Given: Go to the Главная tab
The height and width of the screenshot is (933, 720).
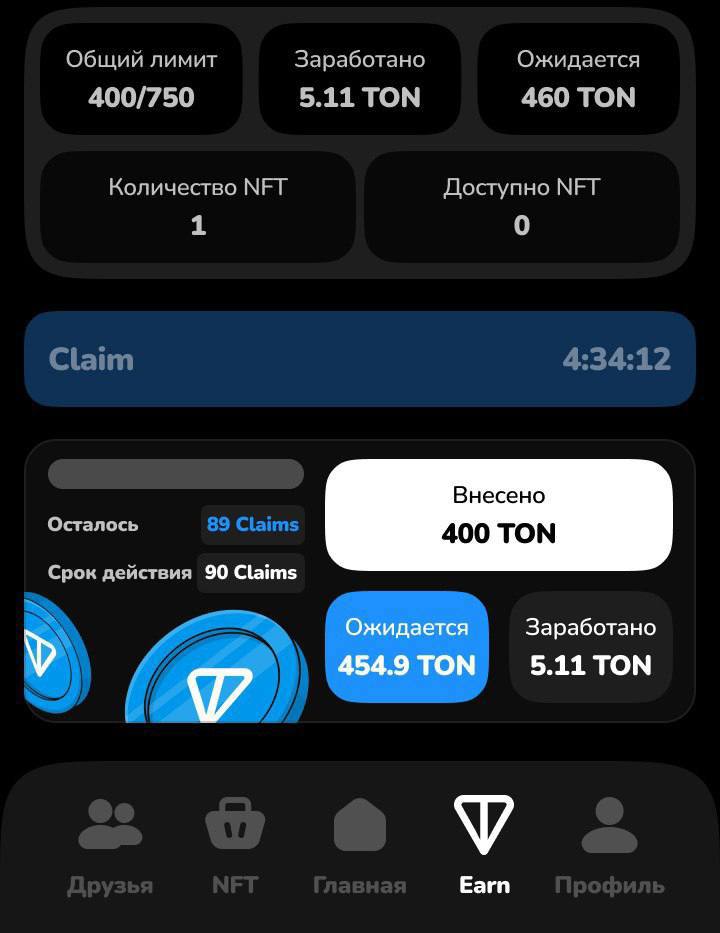Looking at the screenshot, I should point(359,845).
